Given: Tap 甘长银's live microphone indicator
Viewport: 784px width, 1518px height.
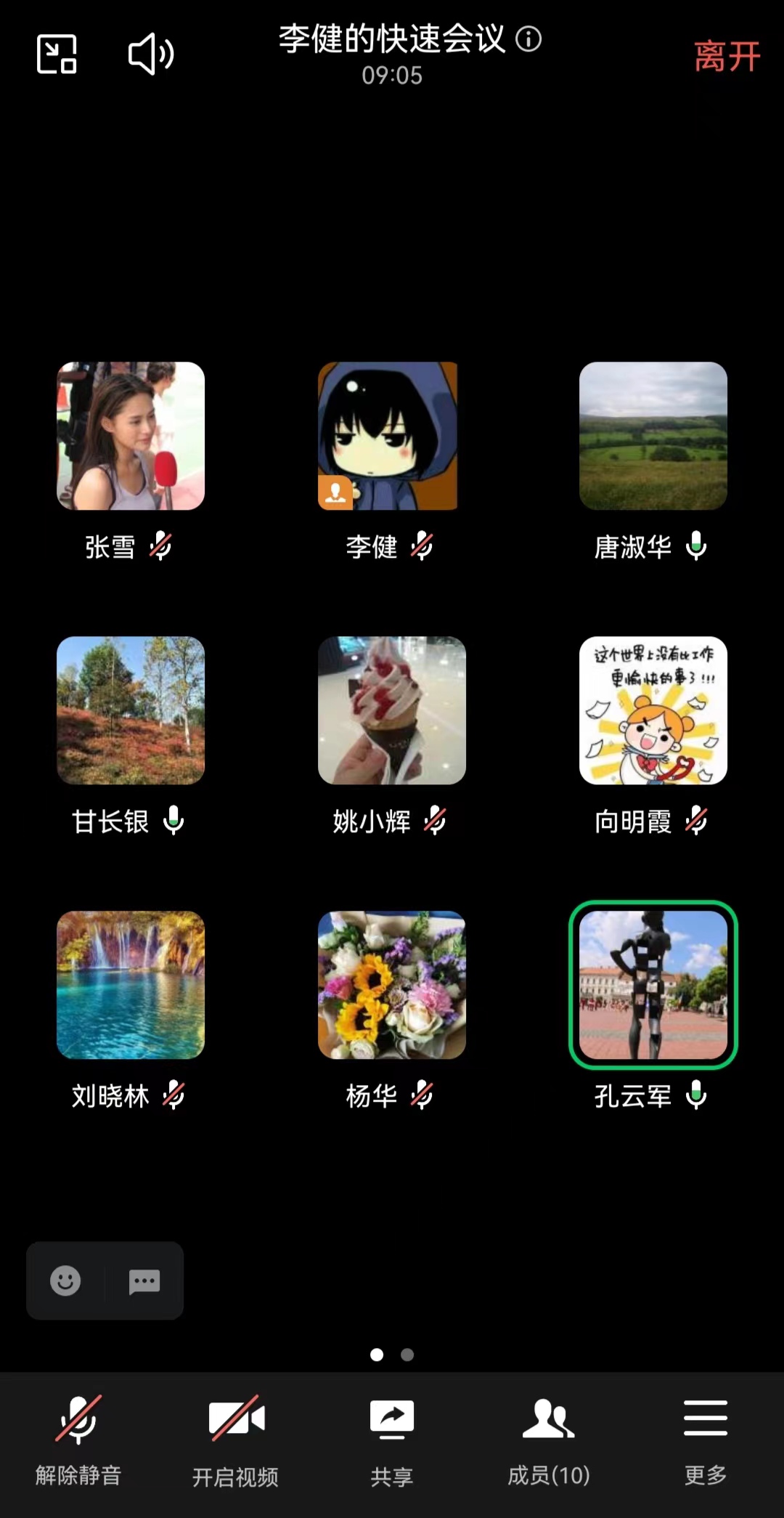Looking at the screenshot, I should click(174, 821).
